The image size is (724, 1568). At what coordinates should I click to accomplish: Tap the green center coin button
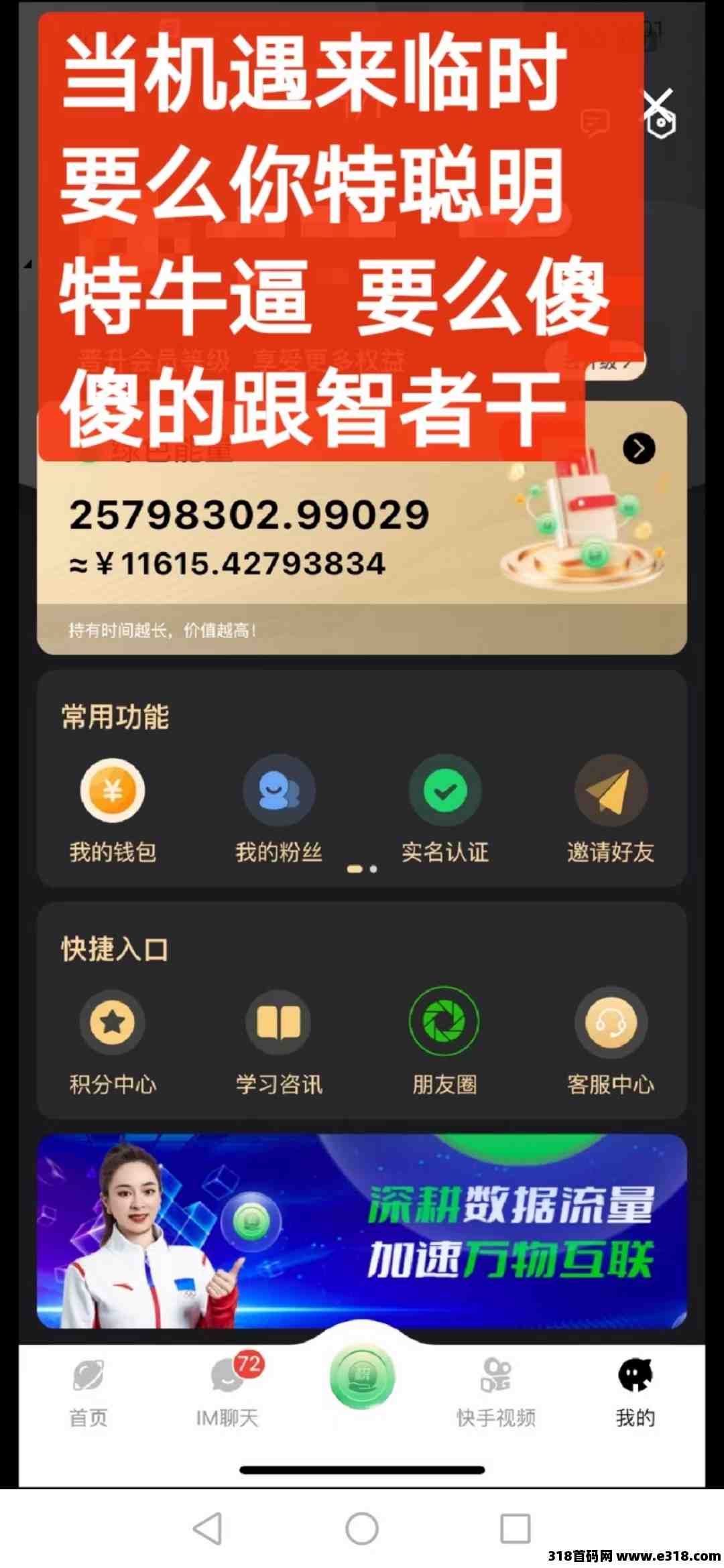pos(362,1376)
